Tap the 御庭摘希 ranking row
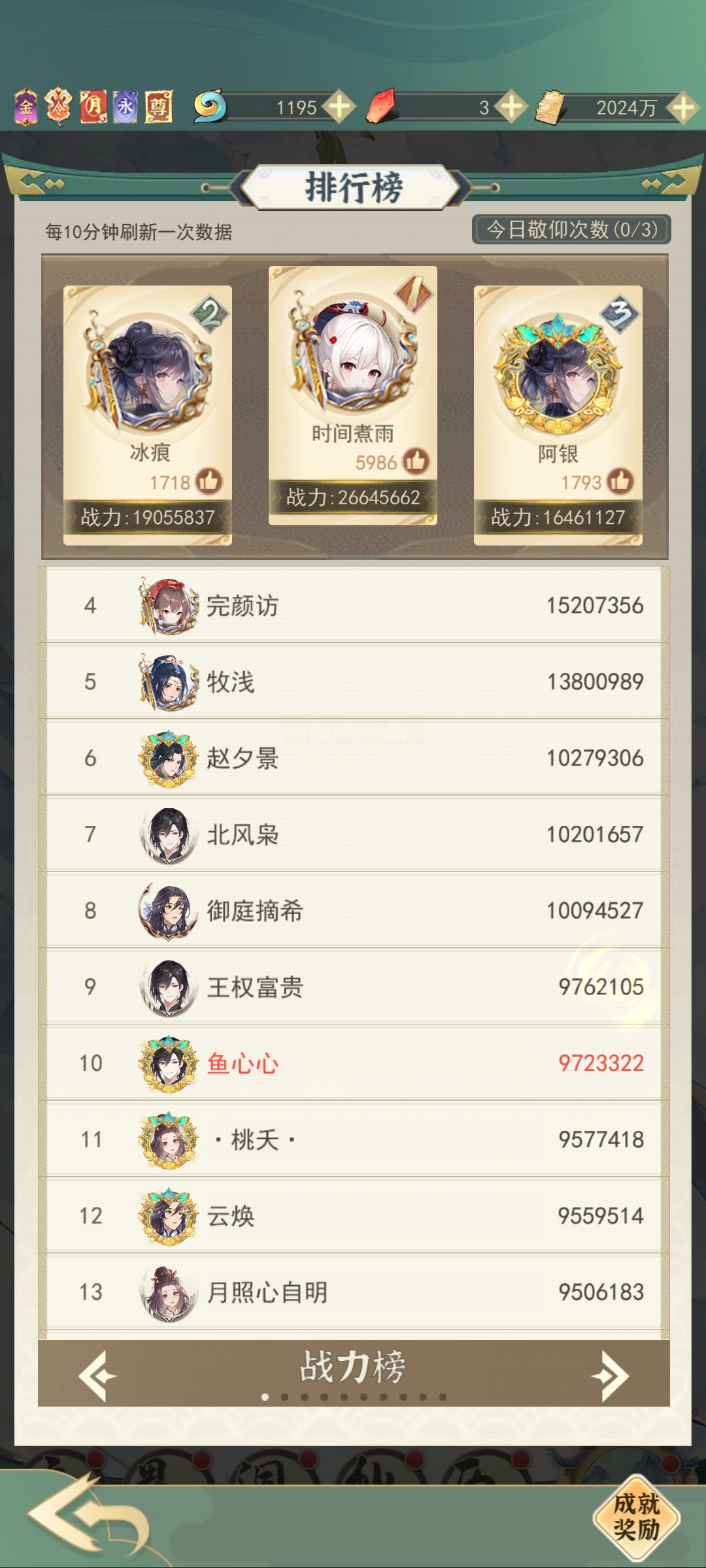The height and width of the screenshot is (1568, 706). point(354,910)
